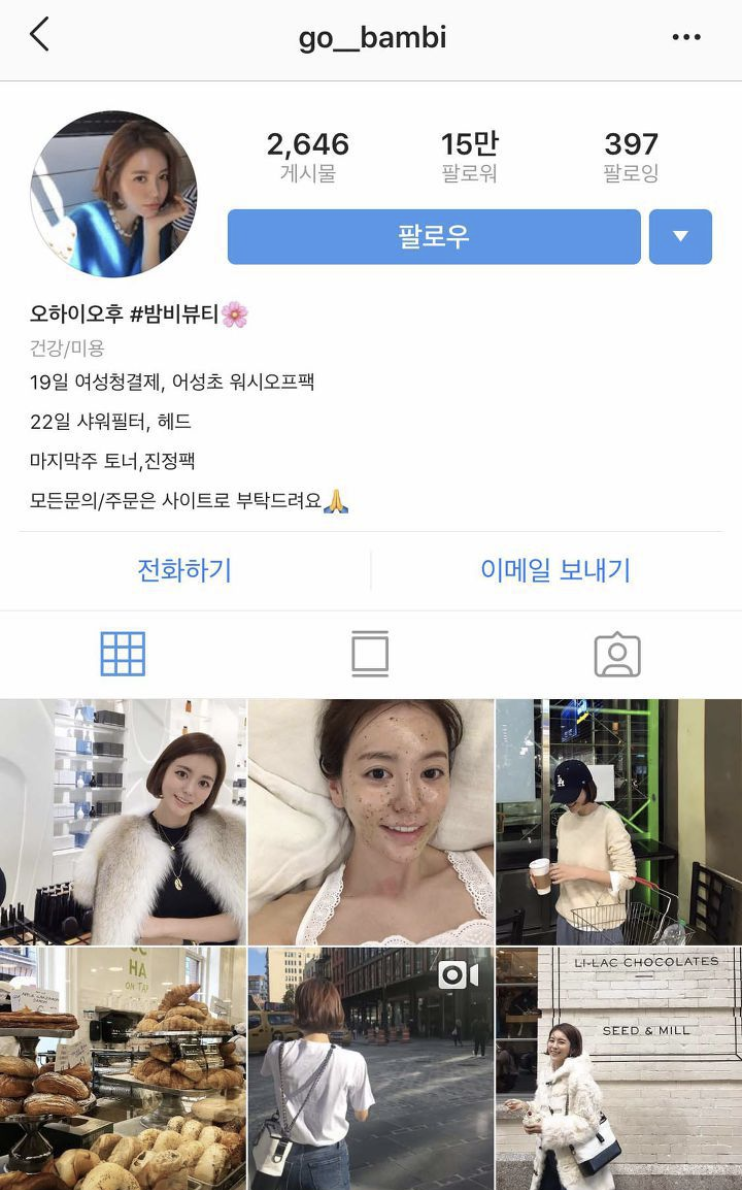Follow go__bambi with the 팔로우 button

click(433, 237)
